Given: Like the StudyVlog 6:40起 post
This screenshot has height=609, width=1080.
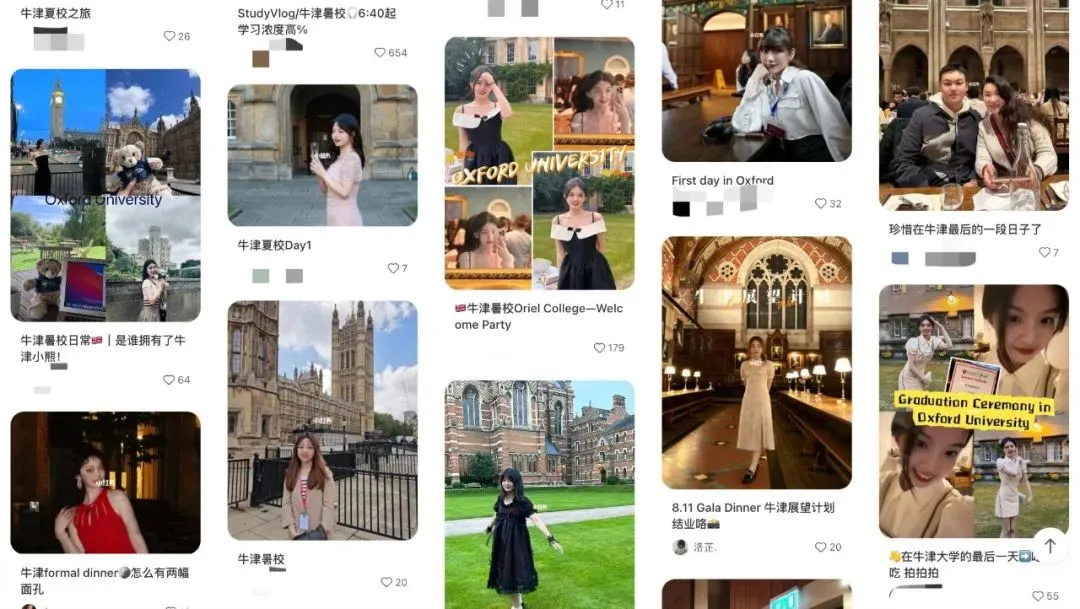Looking at the screenshot, I should coord(380,53).
